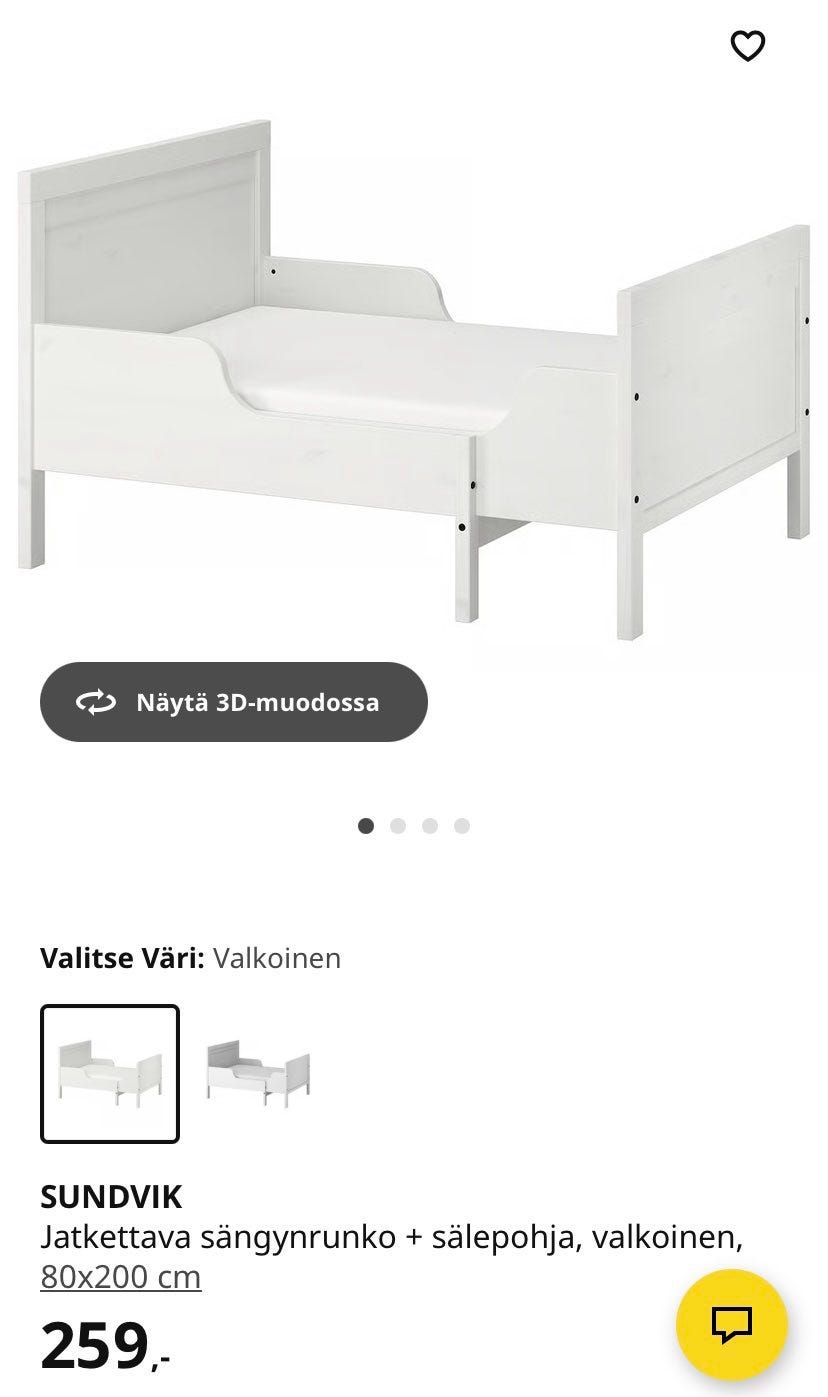Tap 'Valkoinen' next to Valitse Väri
Image resolution: width=828 pixels, height=1397 pixels.
pyautogui.click(x=276, y=958)
